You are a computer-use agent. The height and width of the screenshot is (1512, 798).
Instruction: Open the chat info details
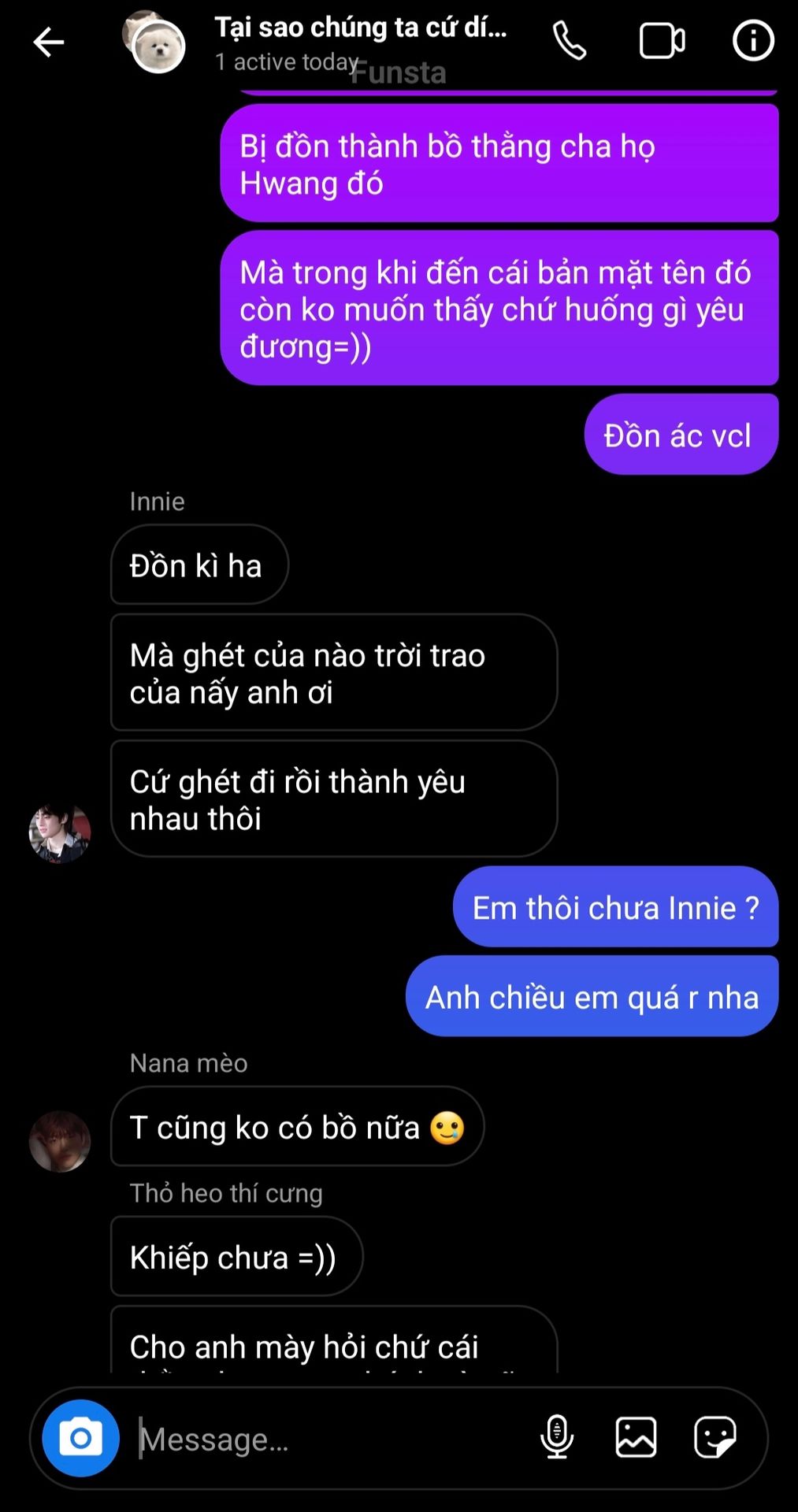[x=753, y=41]
